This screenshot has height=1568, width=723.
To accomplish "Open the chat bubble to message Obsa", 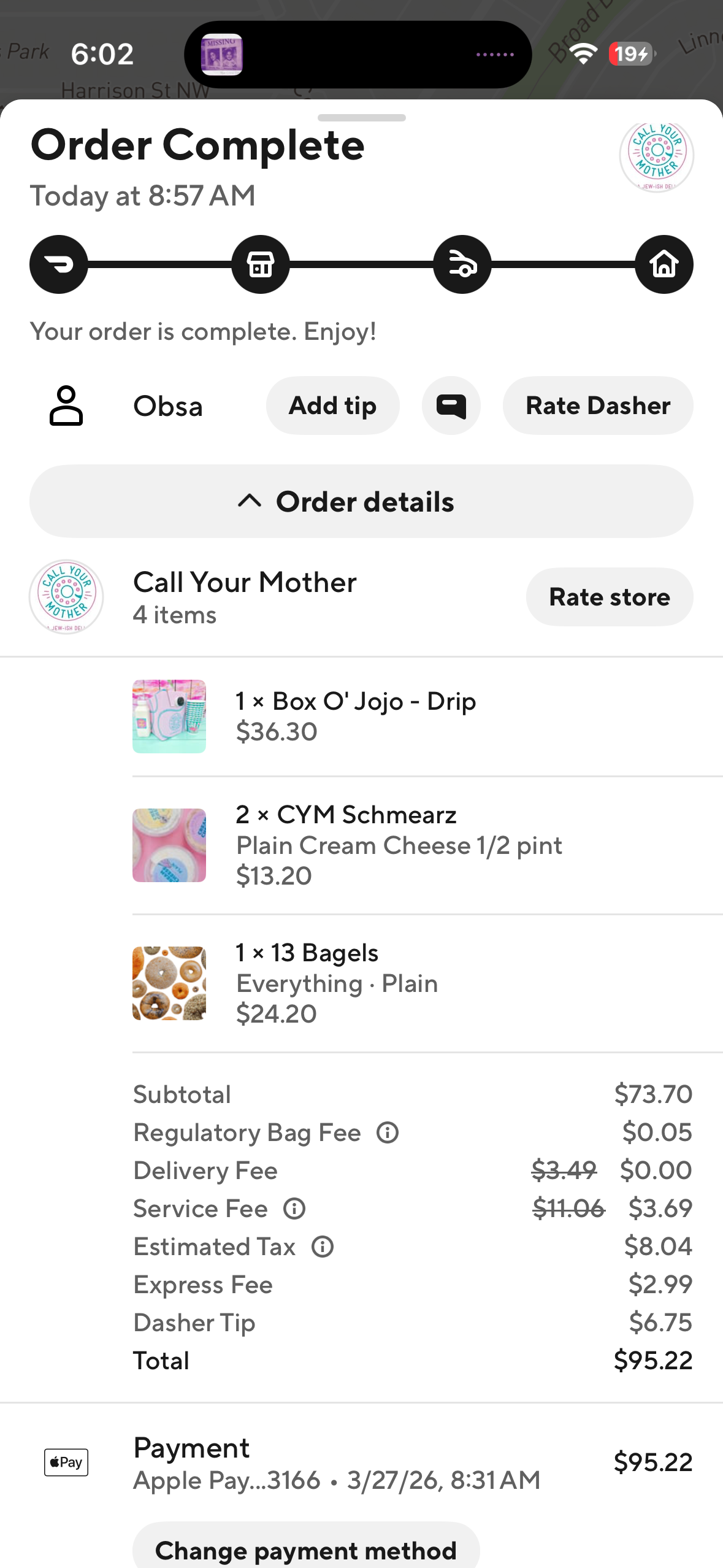I will tap(451, 405).
